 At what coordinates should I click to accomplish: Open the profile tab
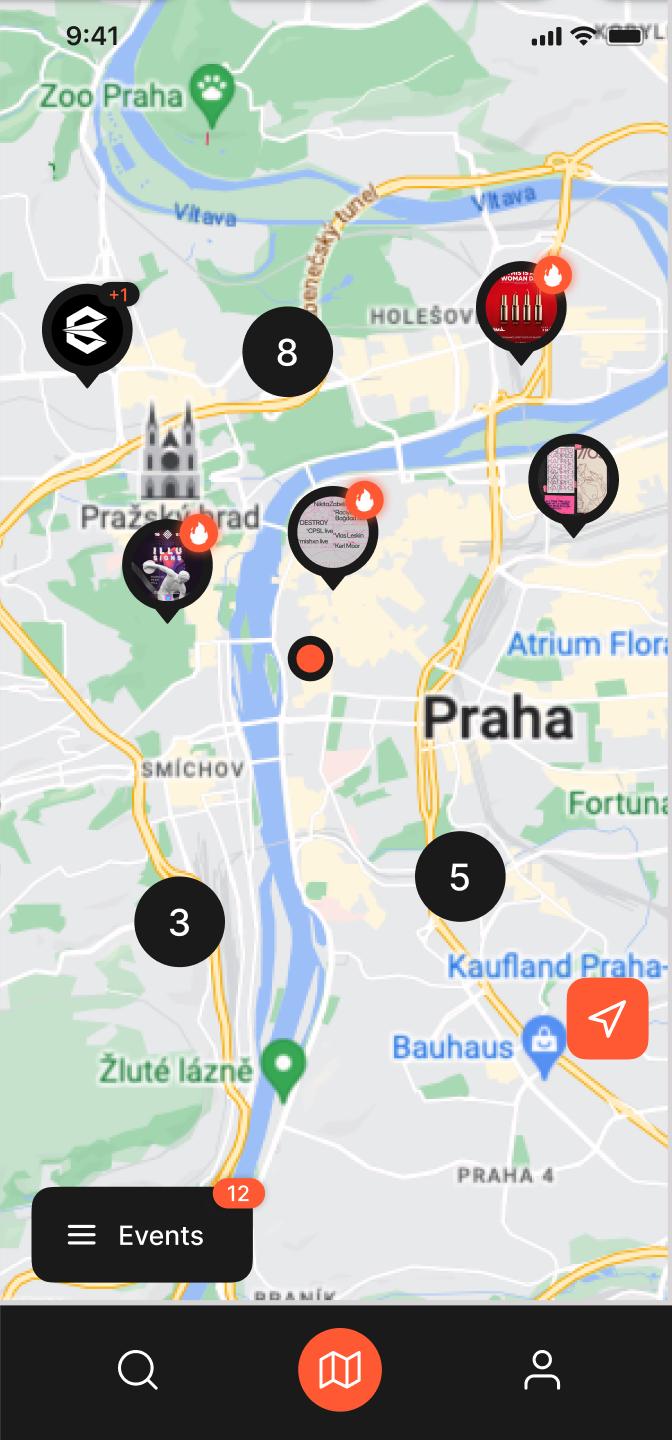click(542, 1369)
